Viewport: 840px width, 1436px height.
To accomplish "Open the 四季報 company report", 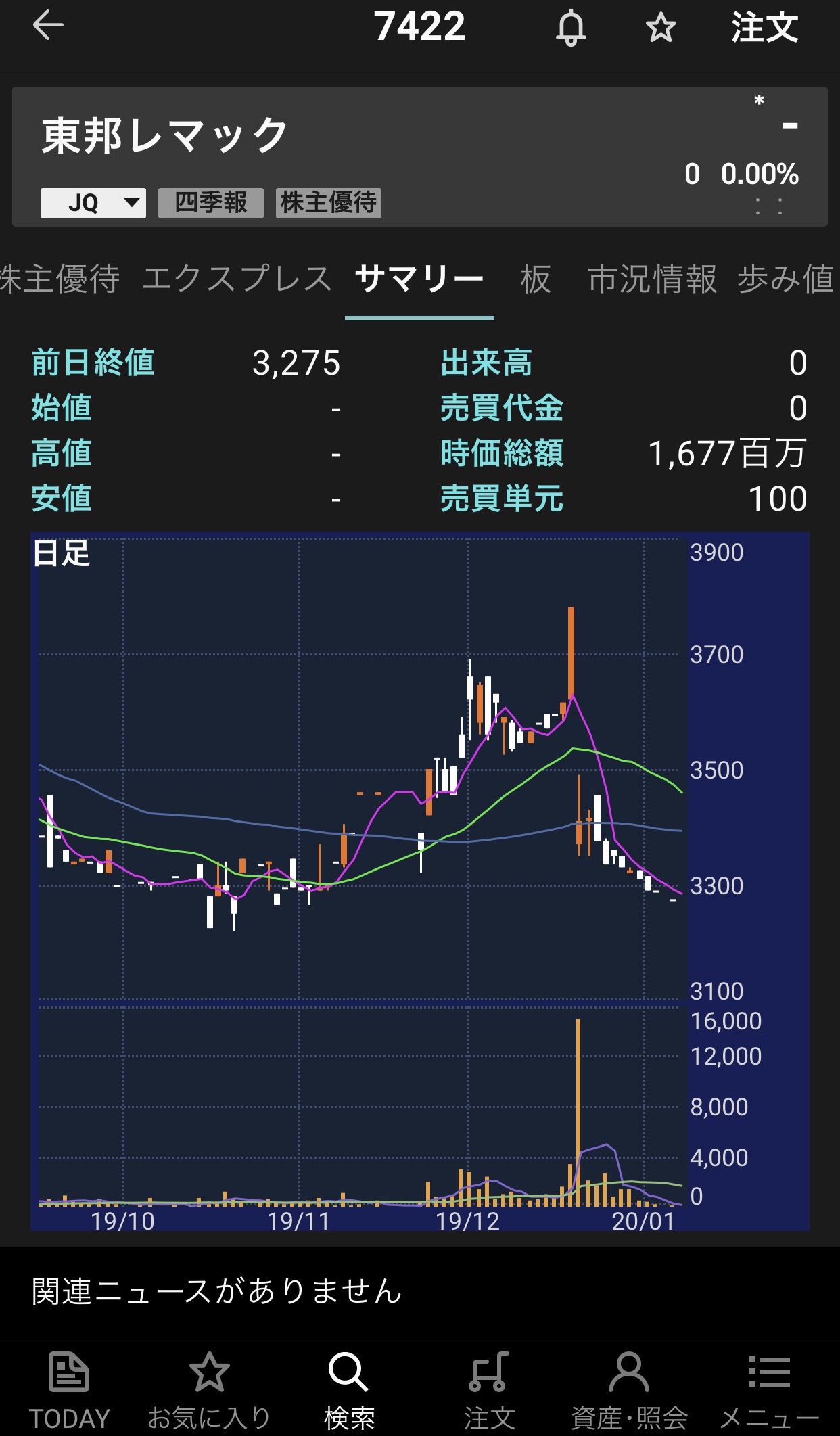I will [x=210, y=203].
